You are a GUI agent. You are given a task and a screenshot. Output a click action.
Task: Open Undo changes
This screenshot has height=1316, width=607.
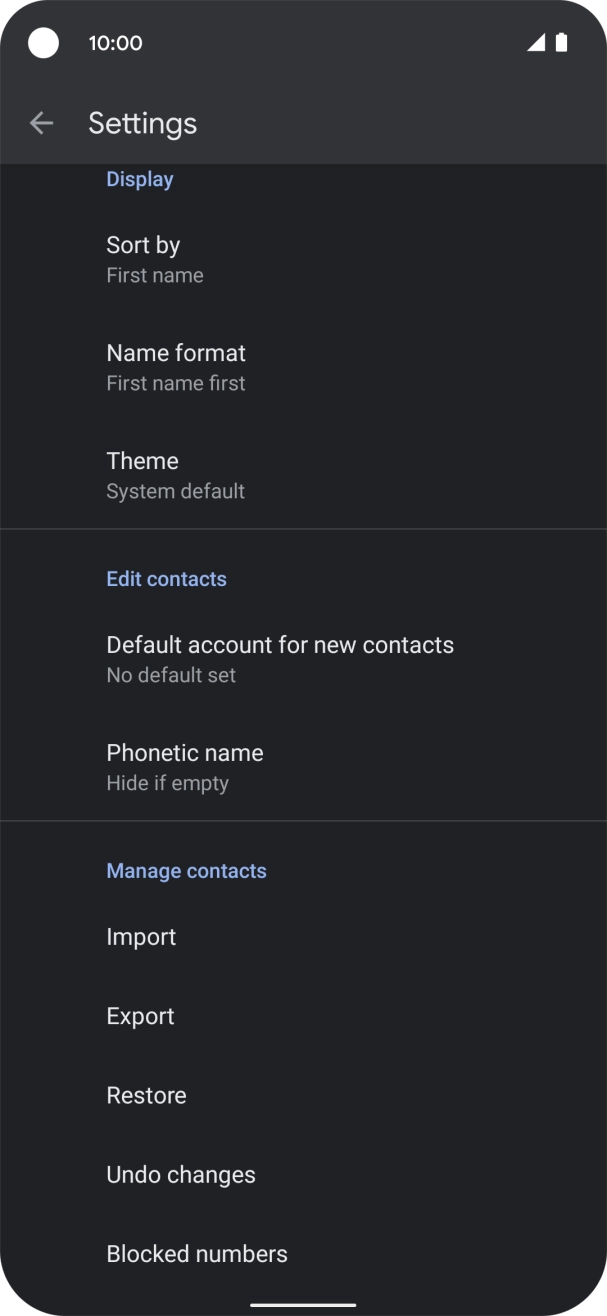coord(303,1174)
